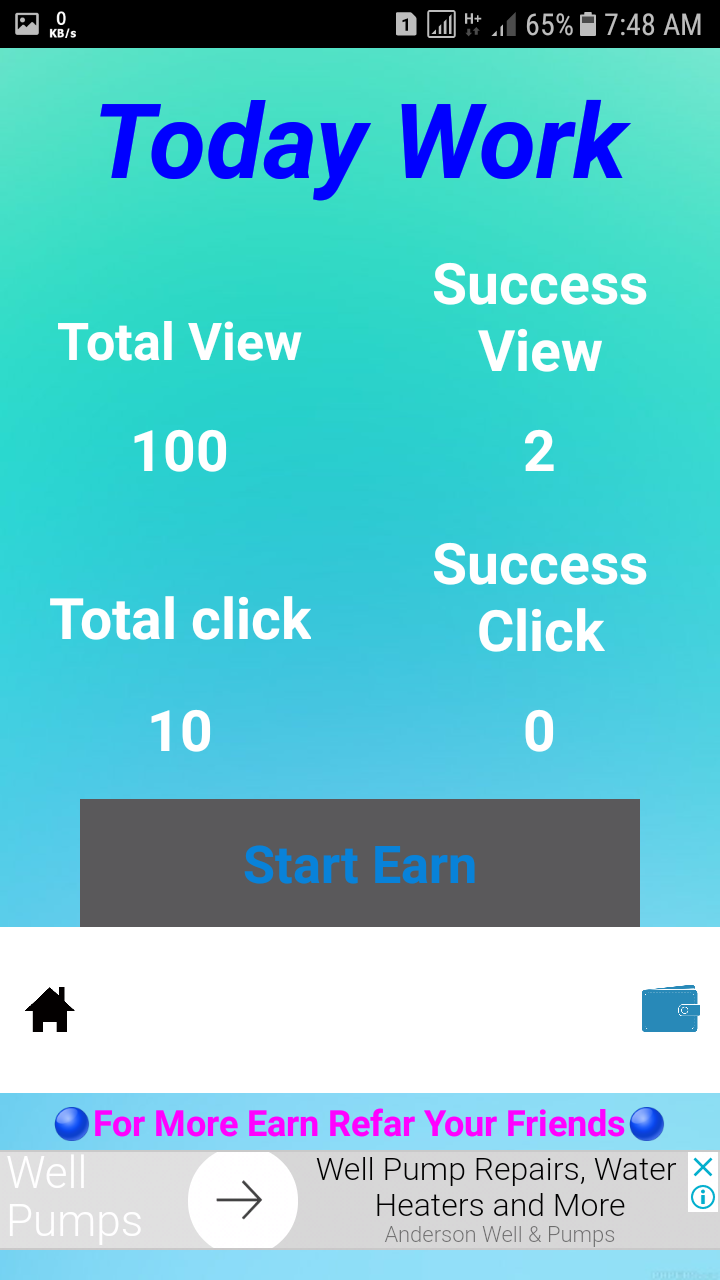Close the ad banner
Viewport: 720px width, 1280px height.
704,1167
